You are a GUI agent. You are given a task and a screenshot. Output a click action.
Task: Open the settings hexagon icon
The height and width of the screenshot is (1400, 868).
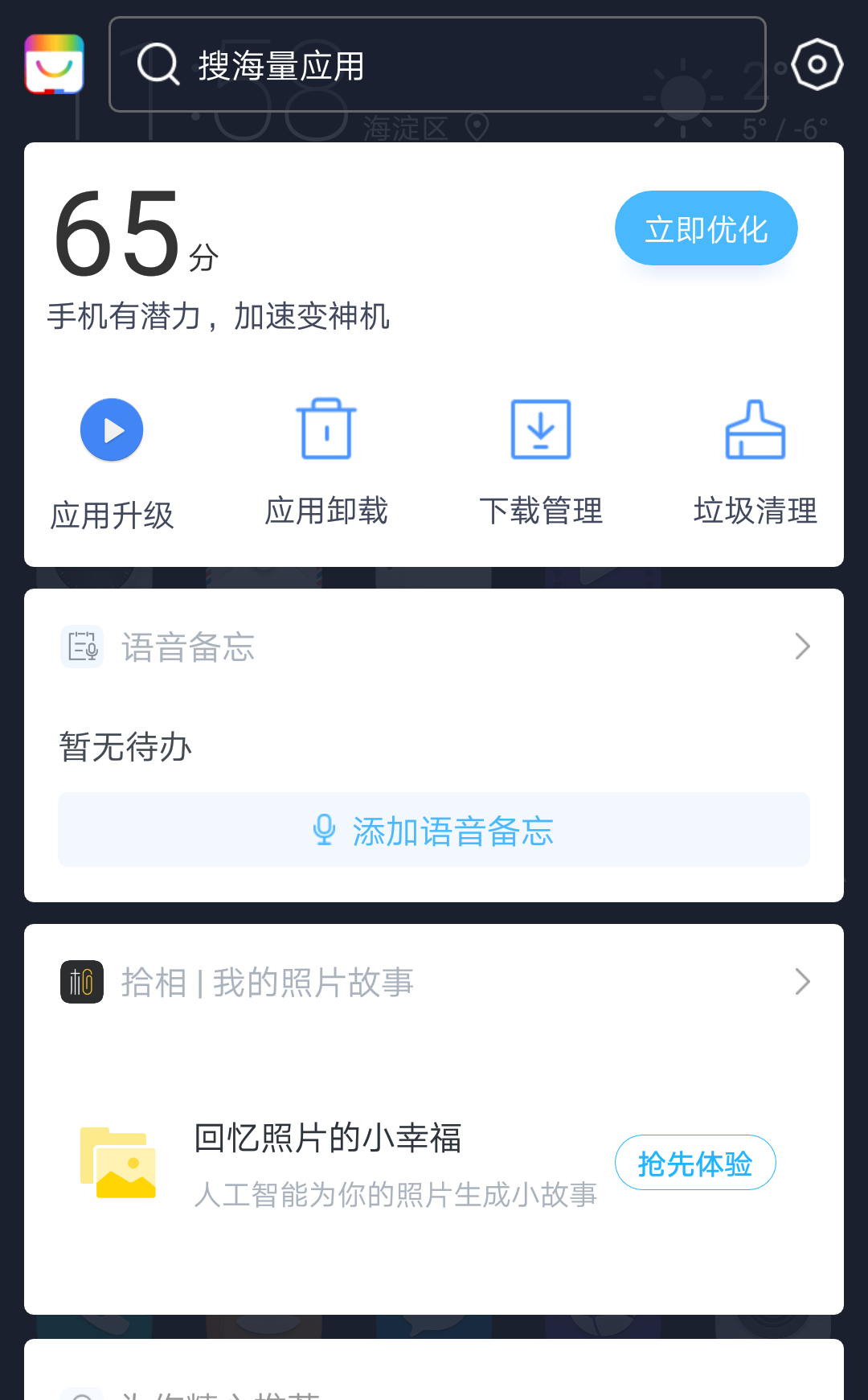point(817,64)
